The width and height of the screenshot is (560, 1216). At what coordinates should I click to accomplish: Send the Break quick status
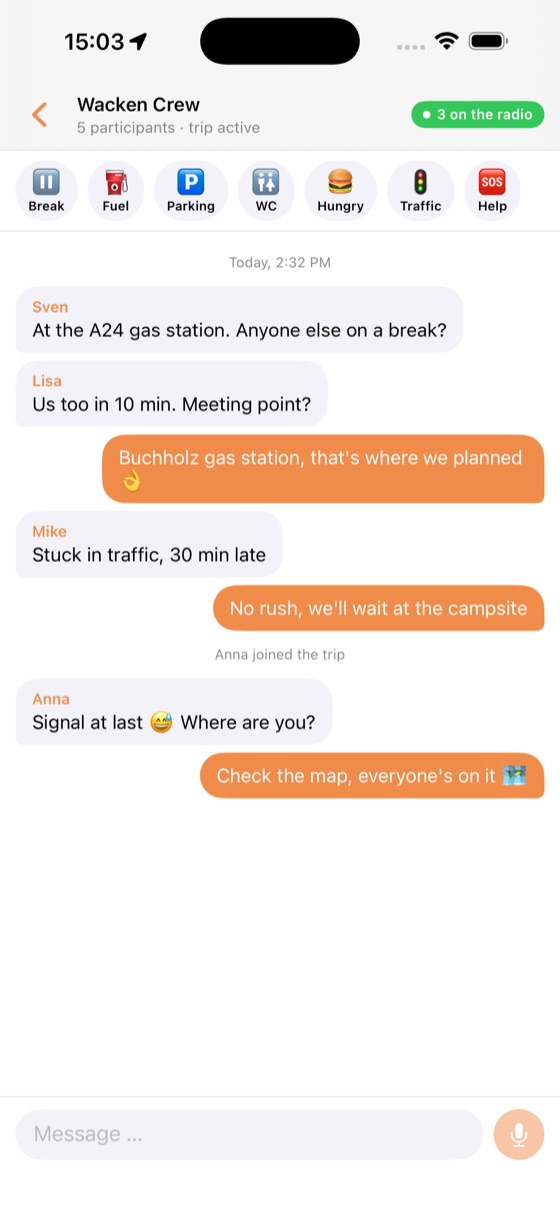[46, 191]
